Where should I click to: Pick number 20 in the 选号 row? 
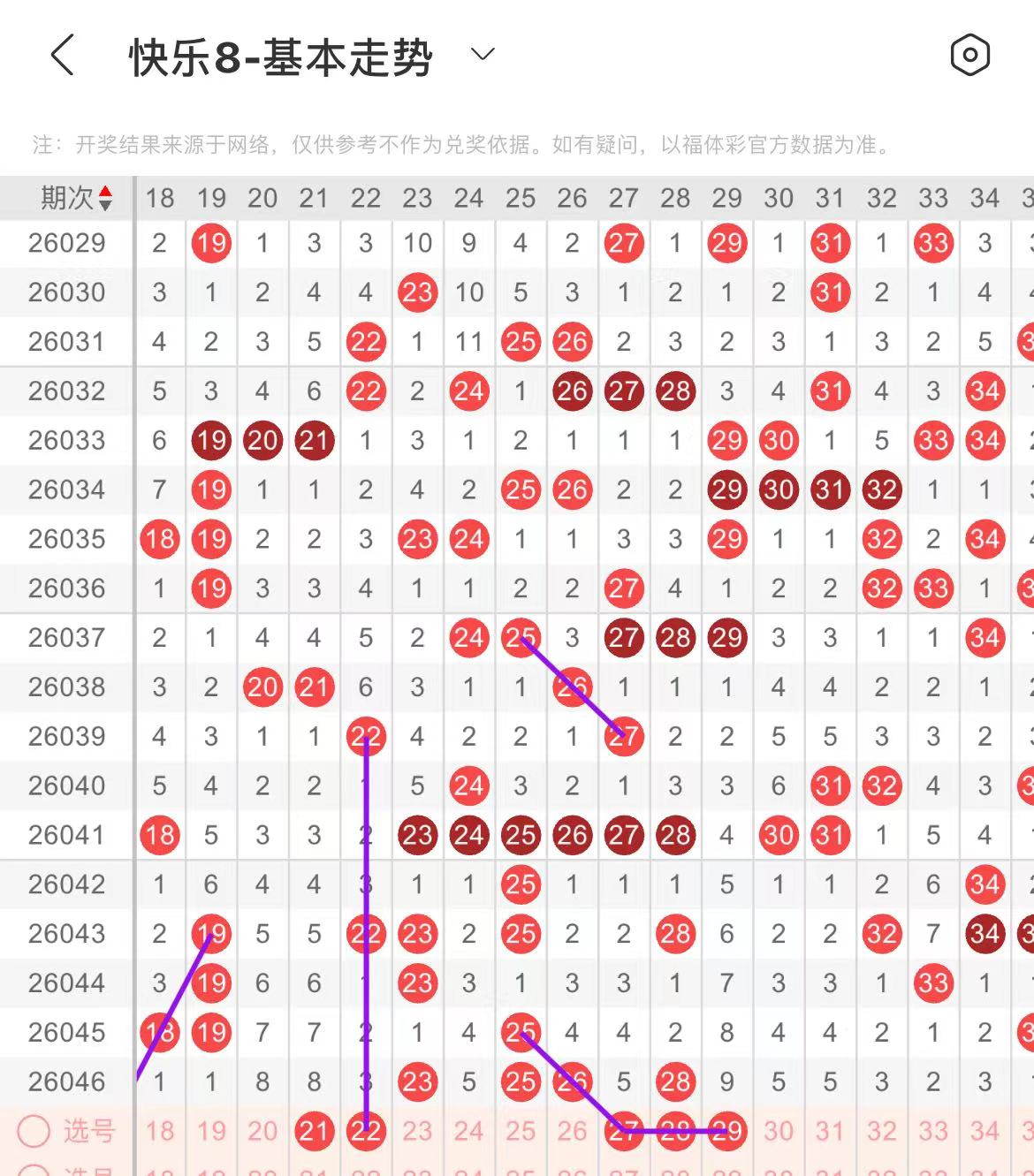[x=262, y=1131]
